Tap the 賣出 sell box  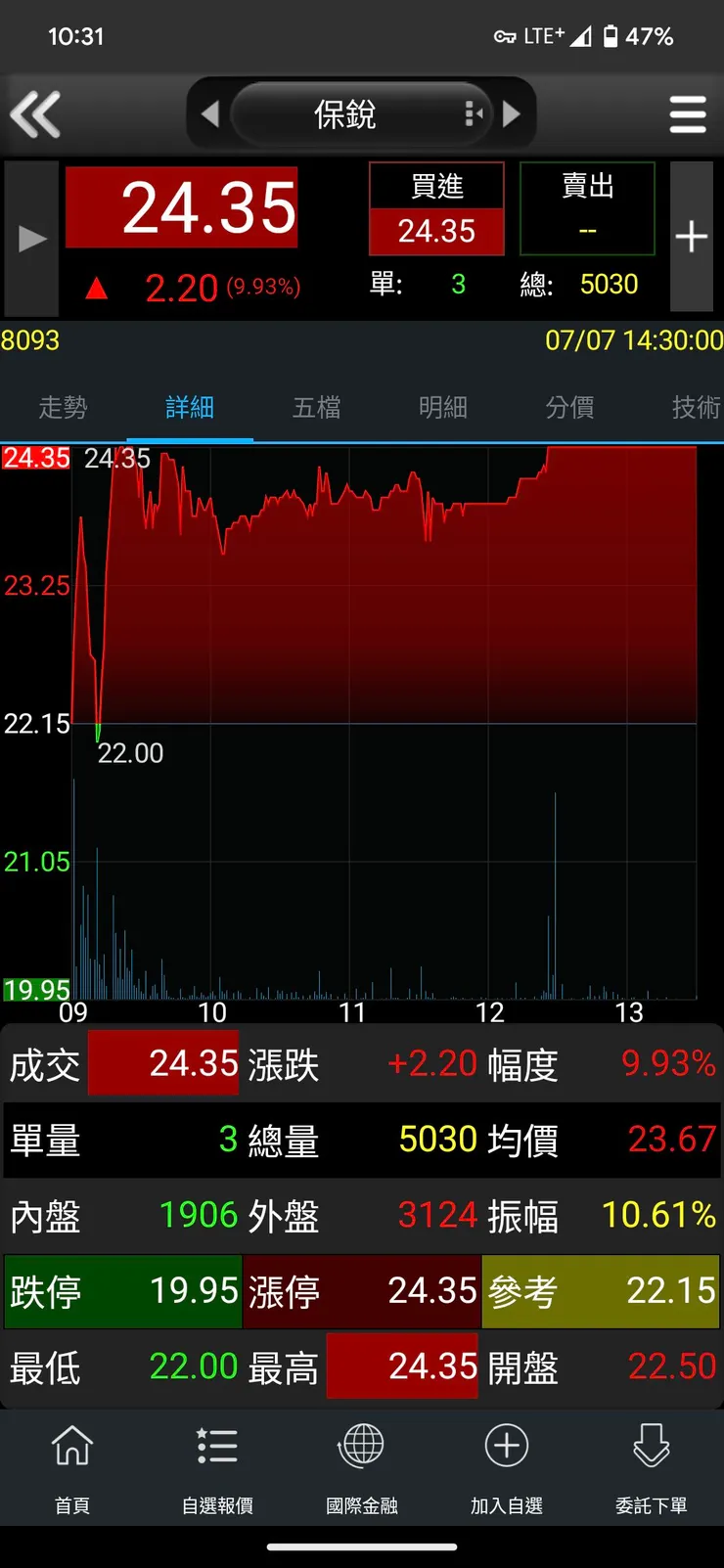[x=587, y=209]
